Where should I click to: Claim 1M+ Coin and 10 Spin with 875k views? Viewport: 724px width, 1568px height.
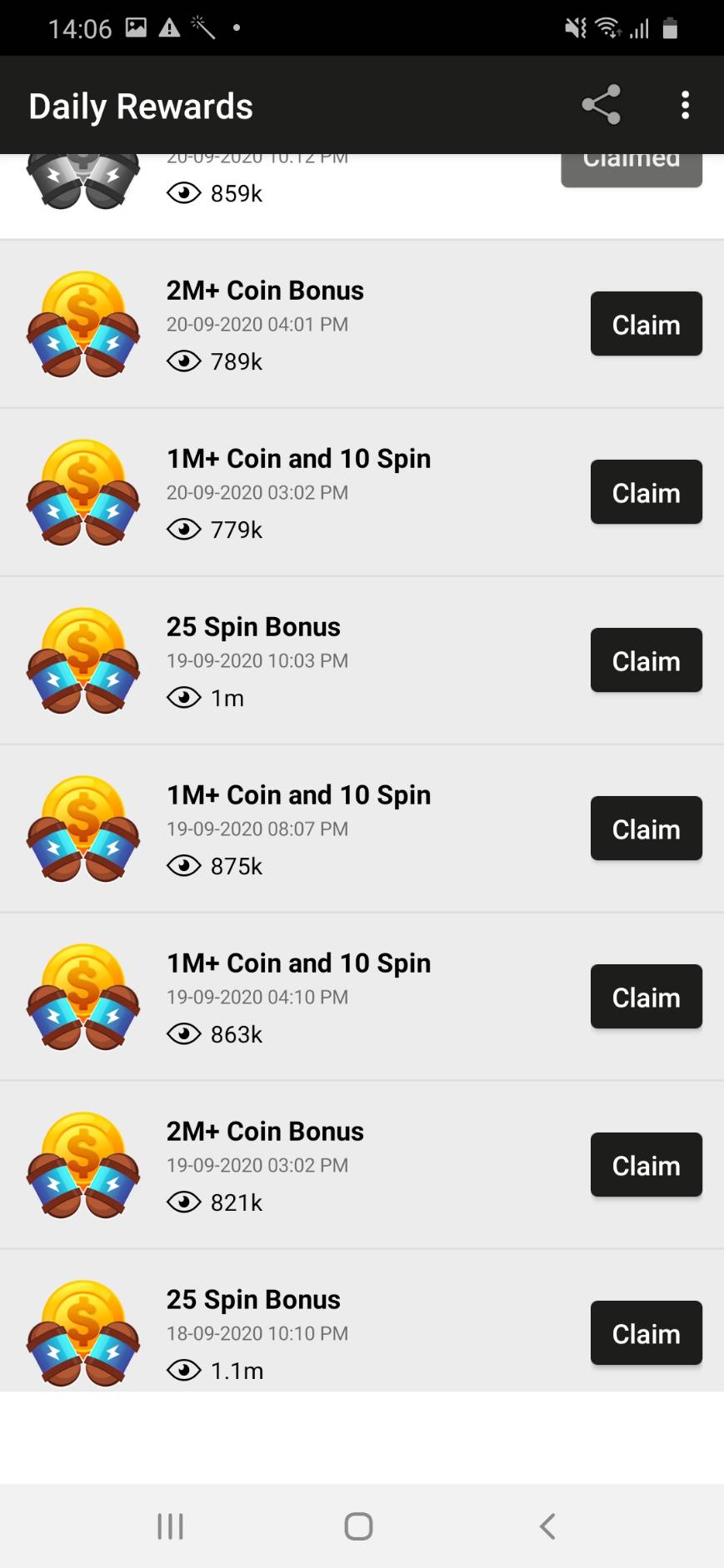[646, 829]
